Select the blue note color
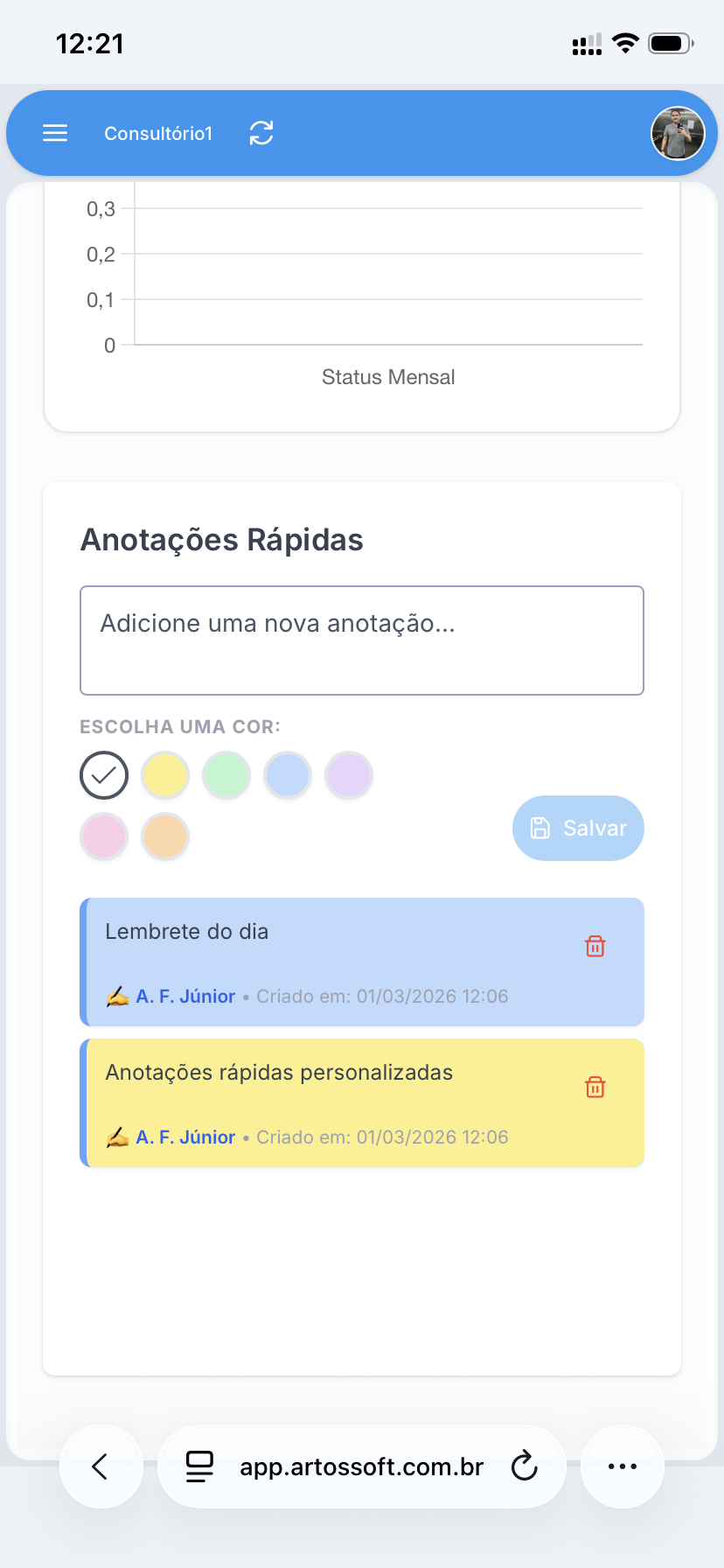The height and width of the screenshot is (1568, 724). click(x=288, y=775)
